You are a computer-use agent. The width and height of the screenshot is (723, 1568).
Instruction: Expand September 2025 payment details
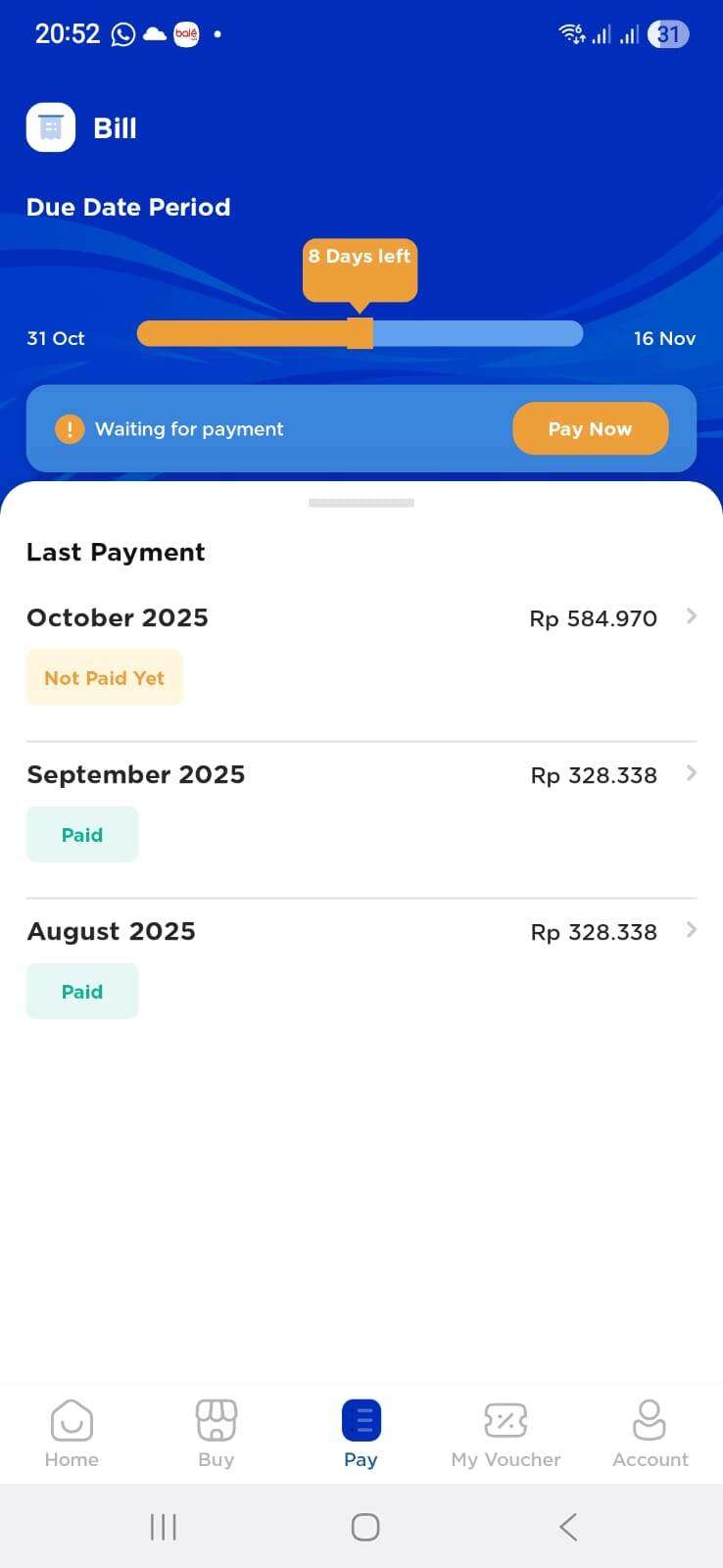(x=692, y=772)
